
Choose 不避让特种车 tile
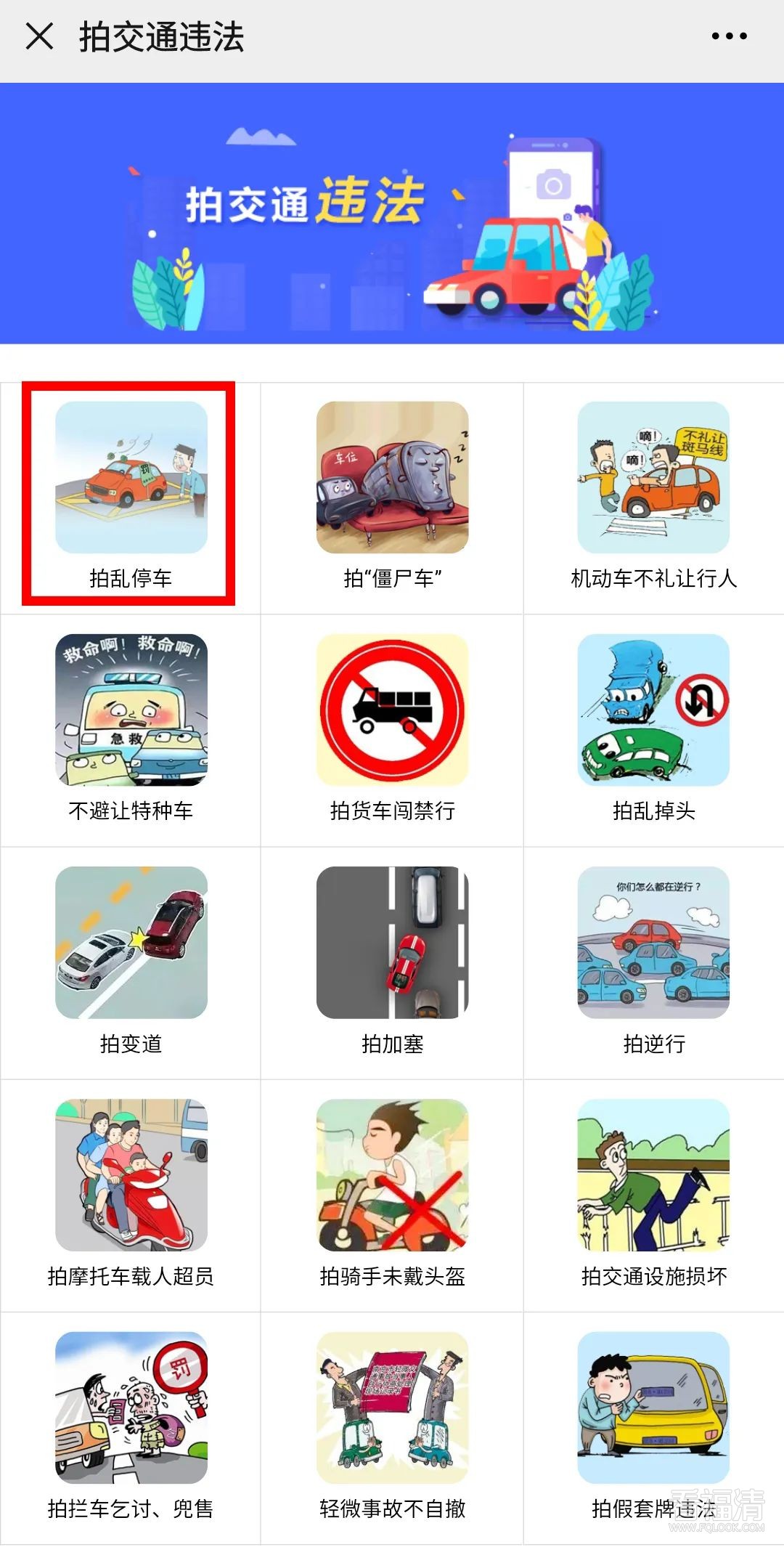[131, 726]
